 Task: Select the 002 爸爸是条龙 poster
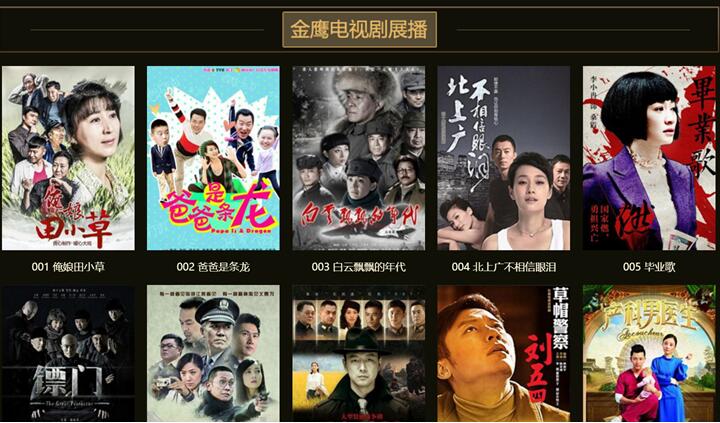click(x=213, y=158)
